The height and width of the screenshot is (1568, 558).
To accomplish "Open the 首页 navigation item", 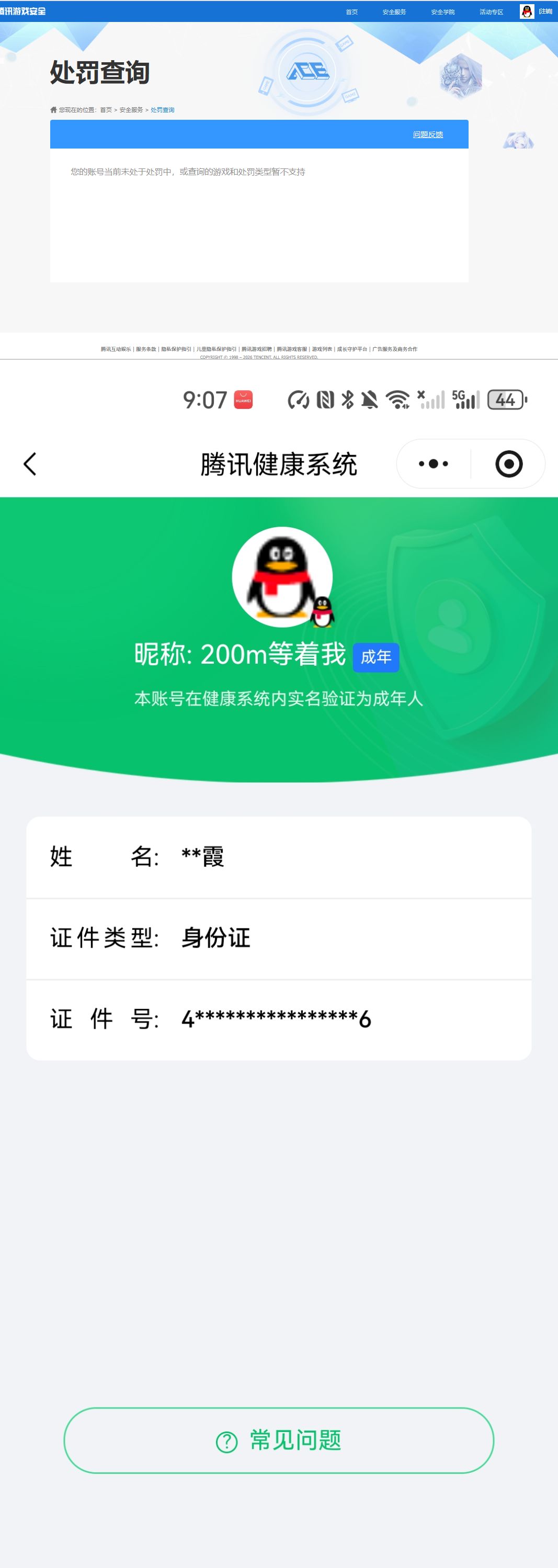I will 352,12.
